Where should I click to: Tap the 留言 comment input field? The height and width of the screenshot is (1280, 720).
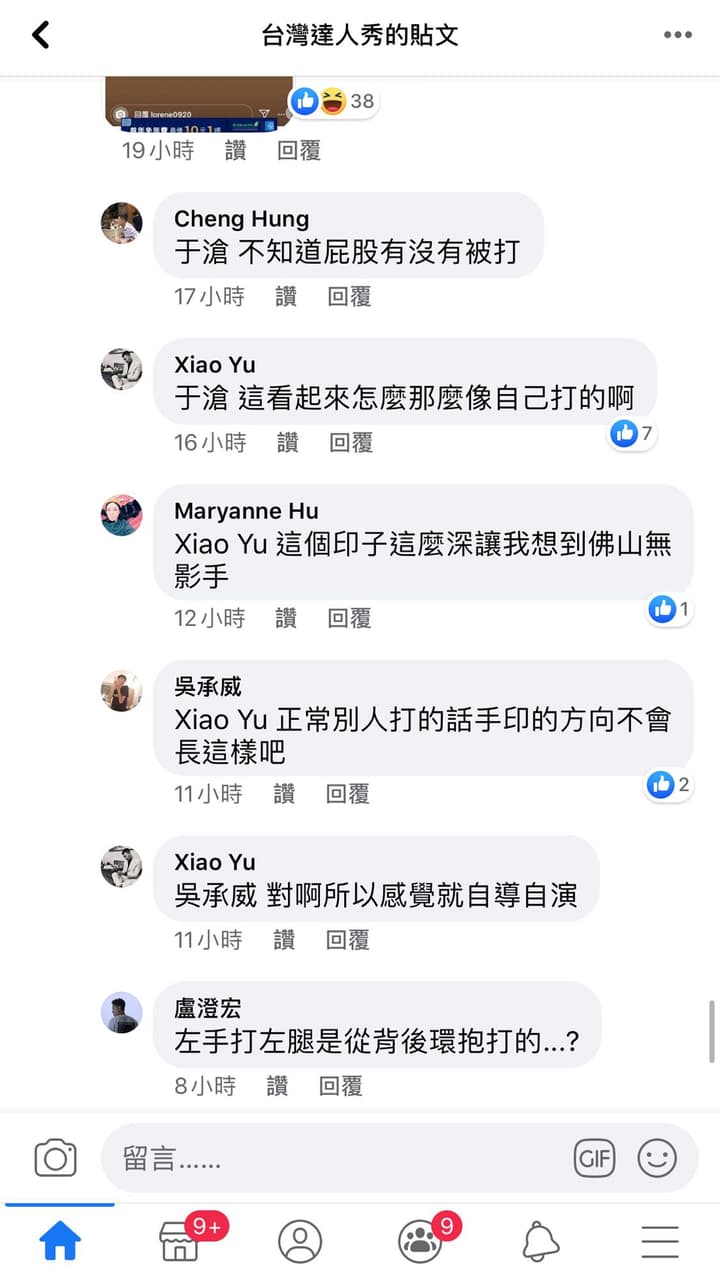pyautogui.click(x=300, y=1158)
